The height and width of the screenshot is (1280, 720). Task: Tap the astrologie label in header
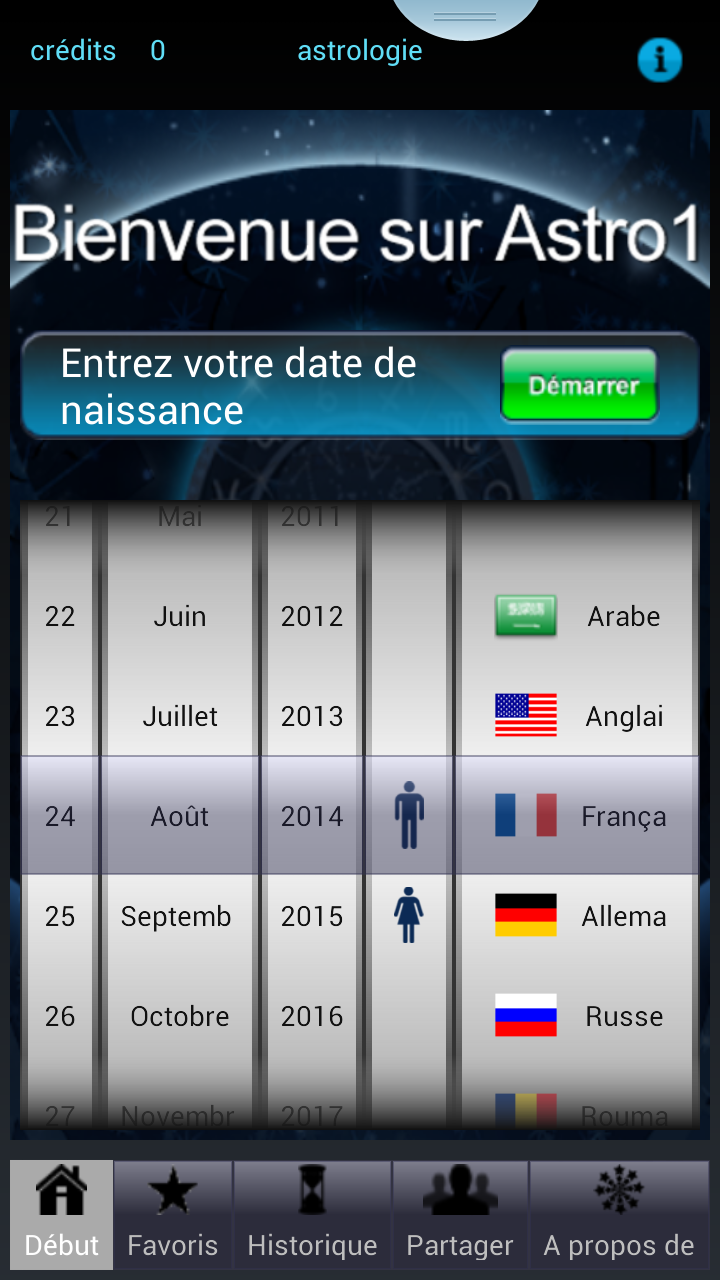tap(359, 51)
